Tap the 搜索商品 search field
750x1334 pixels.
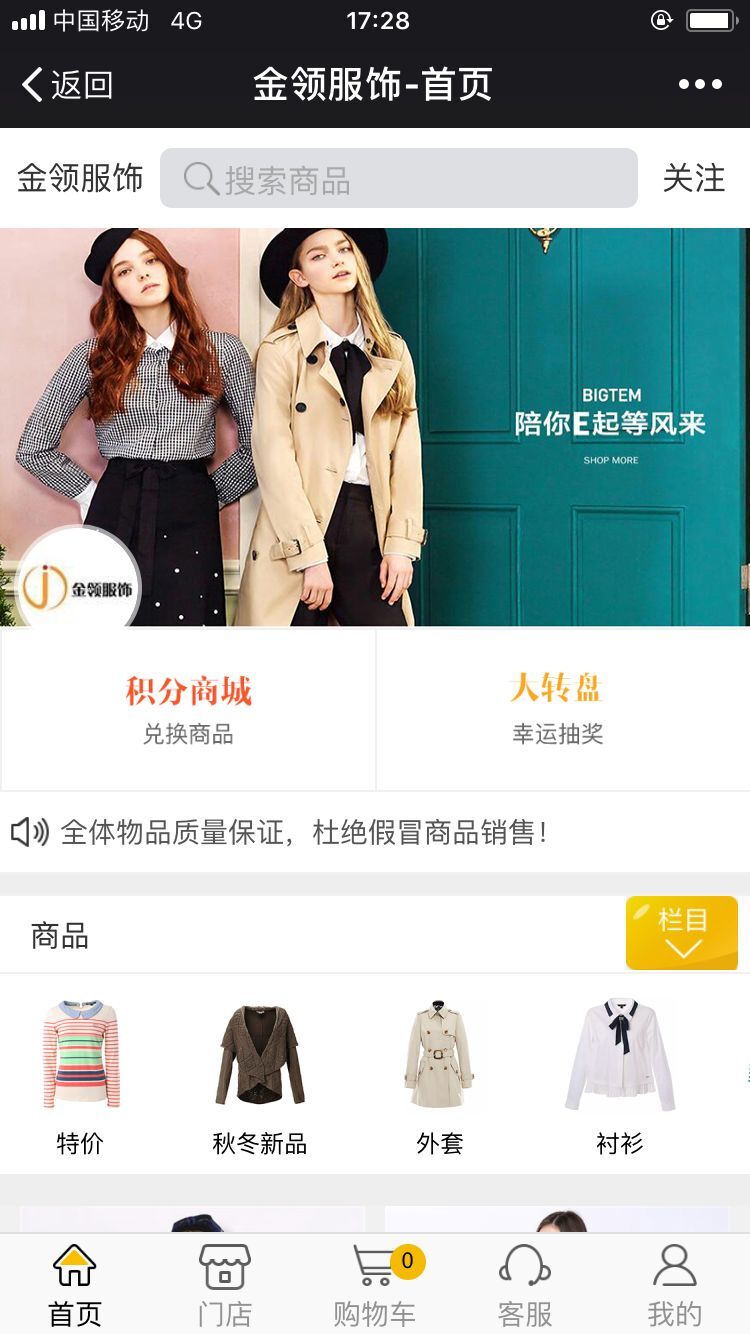coord(398,179)
